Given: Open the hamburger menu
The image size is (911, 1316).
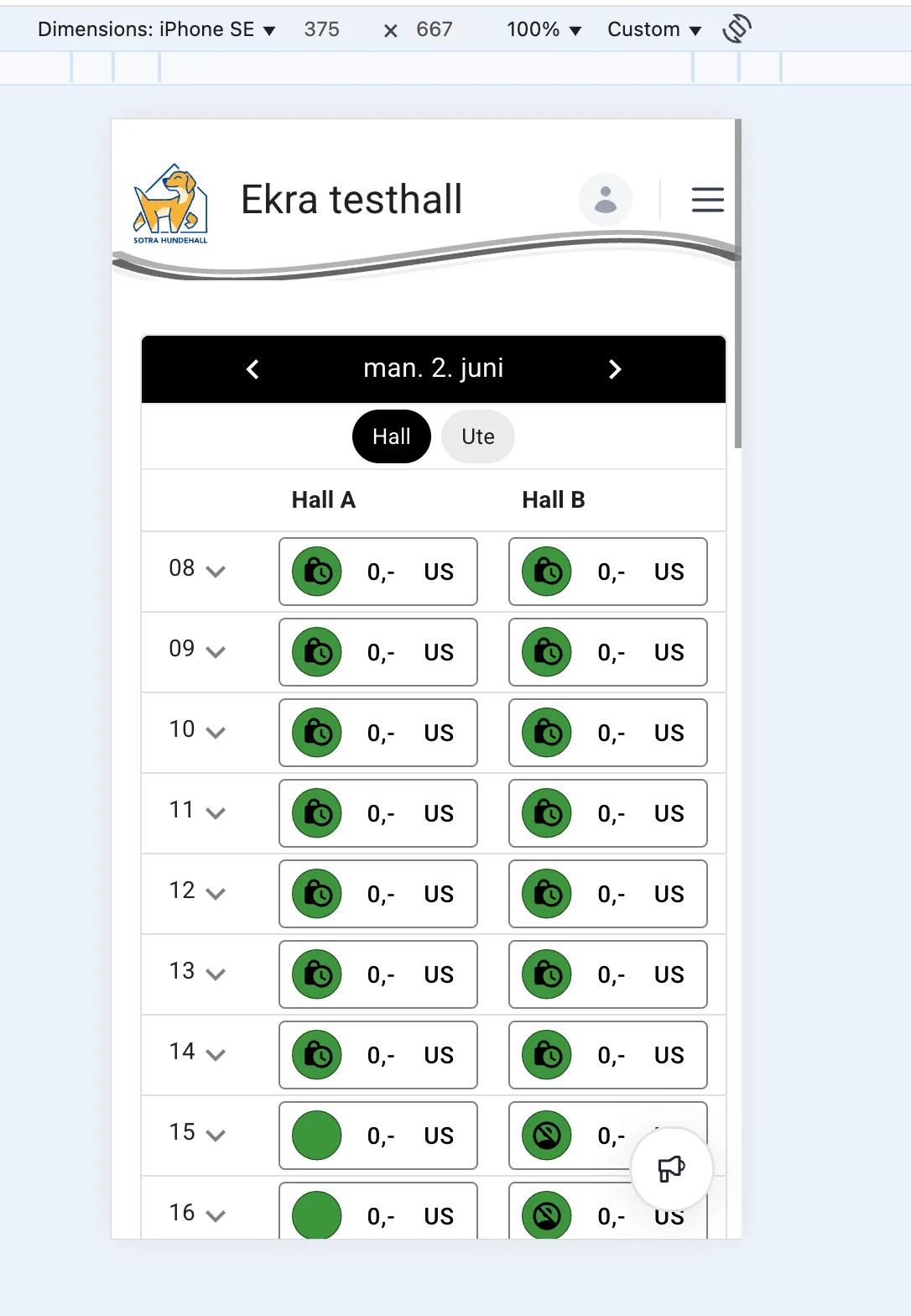Looking at the screenshot, I should [707, 200].
